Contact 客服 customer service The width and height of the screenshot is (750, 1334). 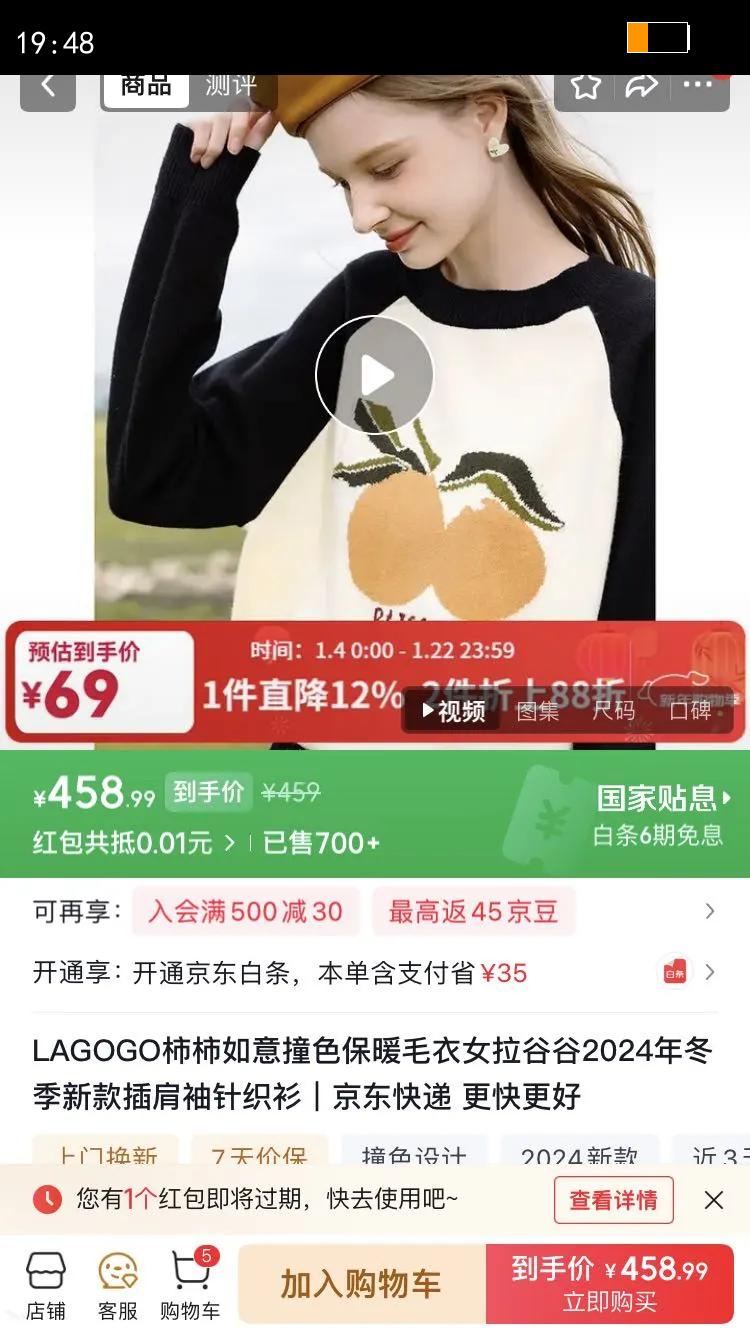tap(118, 1285)
